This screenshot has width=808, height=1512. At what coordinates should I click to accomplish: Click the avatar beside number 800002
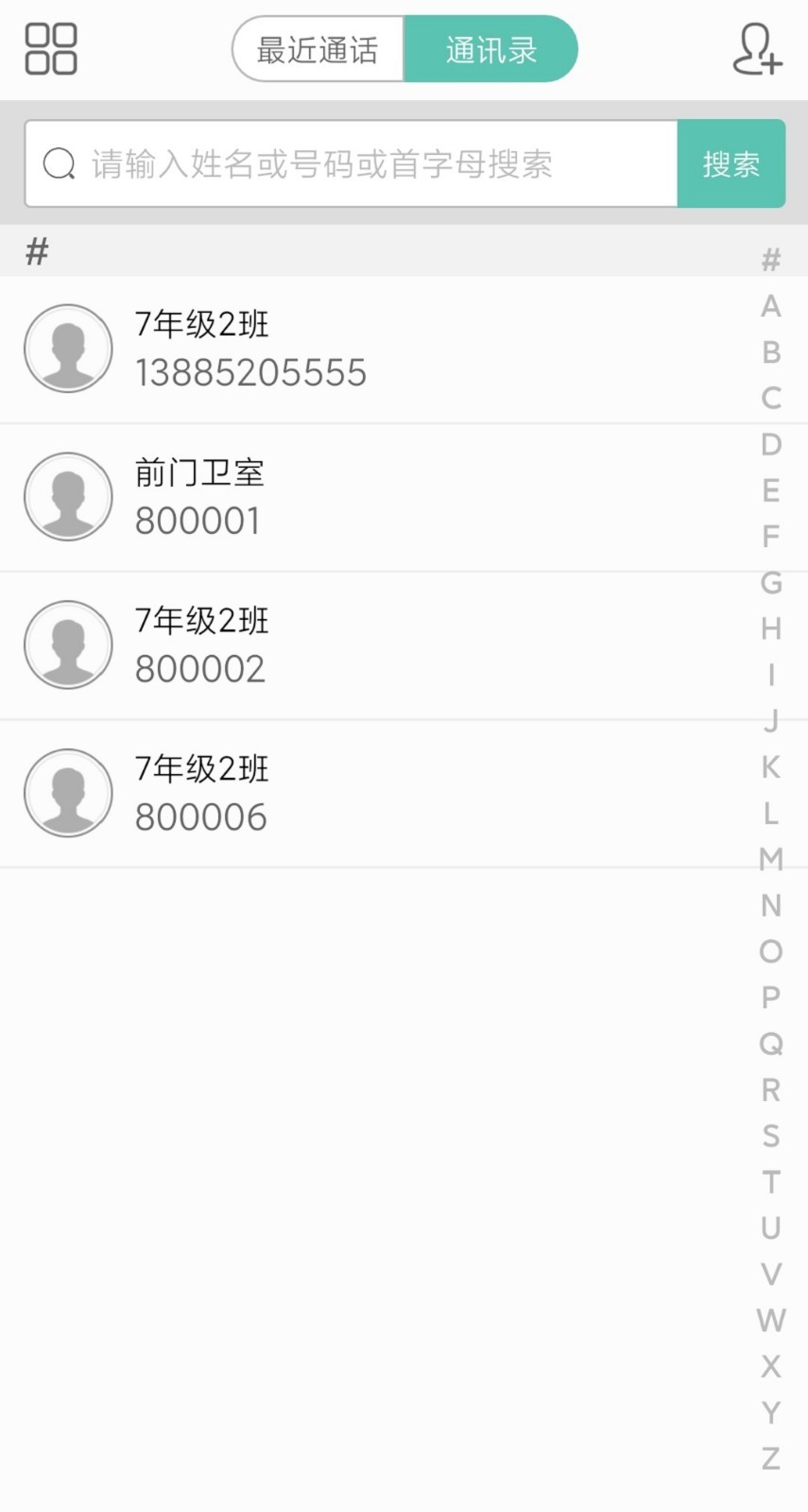click(x=68, y=644)
